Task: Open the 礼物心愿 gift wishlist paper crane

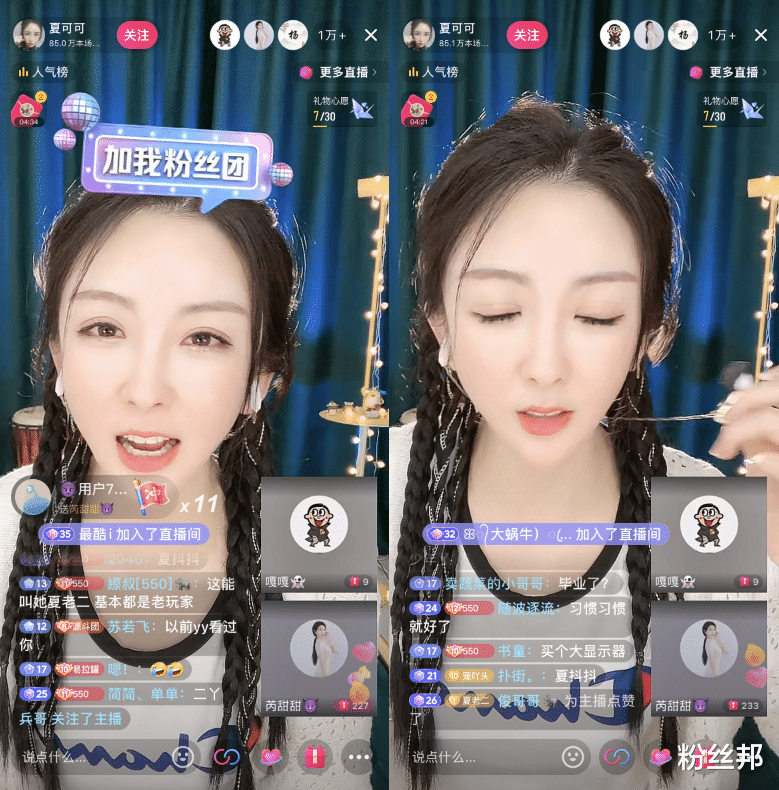Action: click(362, 109)
